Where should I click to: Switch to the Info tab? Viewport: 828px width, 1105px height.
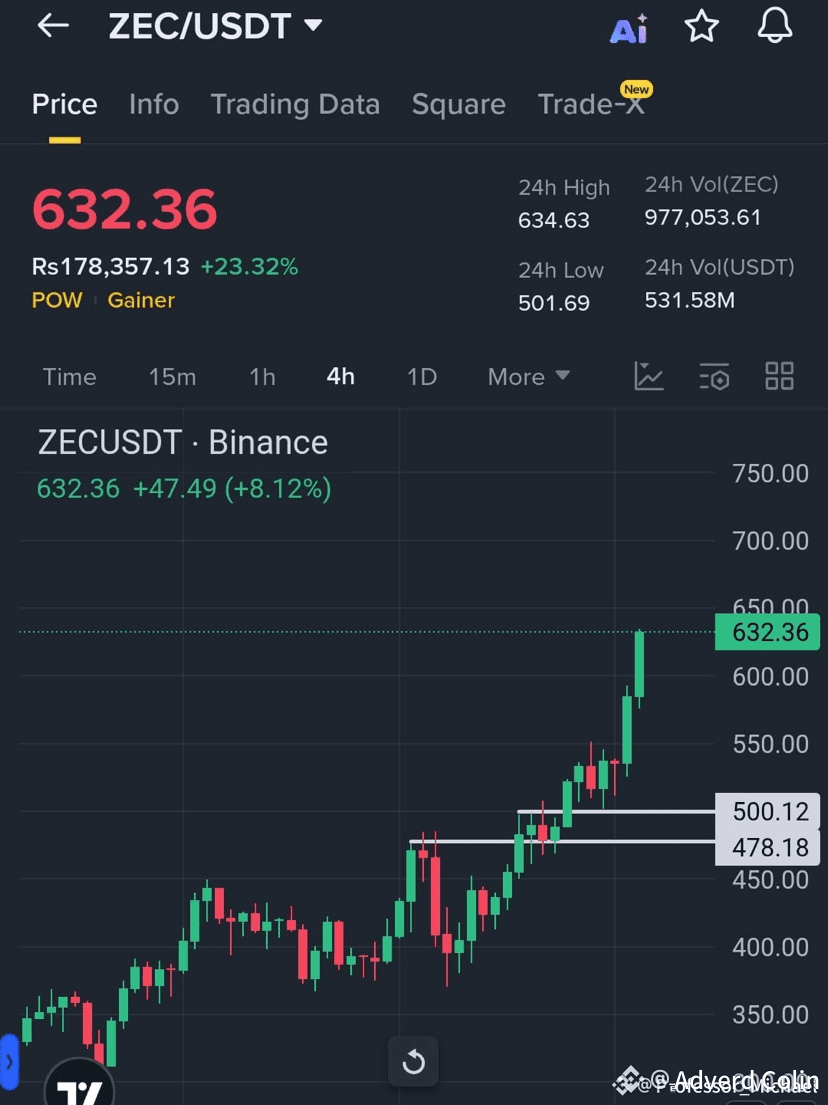click(x=154, y=104)
